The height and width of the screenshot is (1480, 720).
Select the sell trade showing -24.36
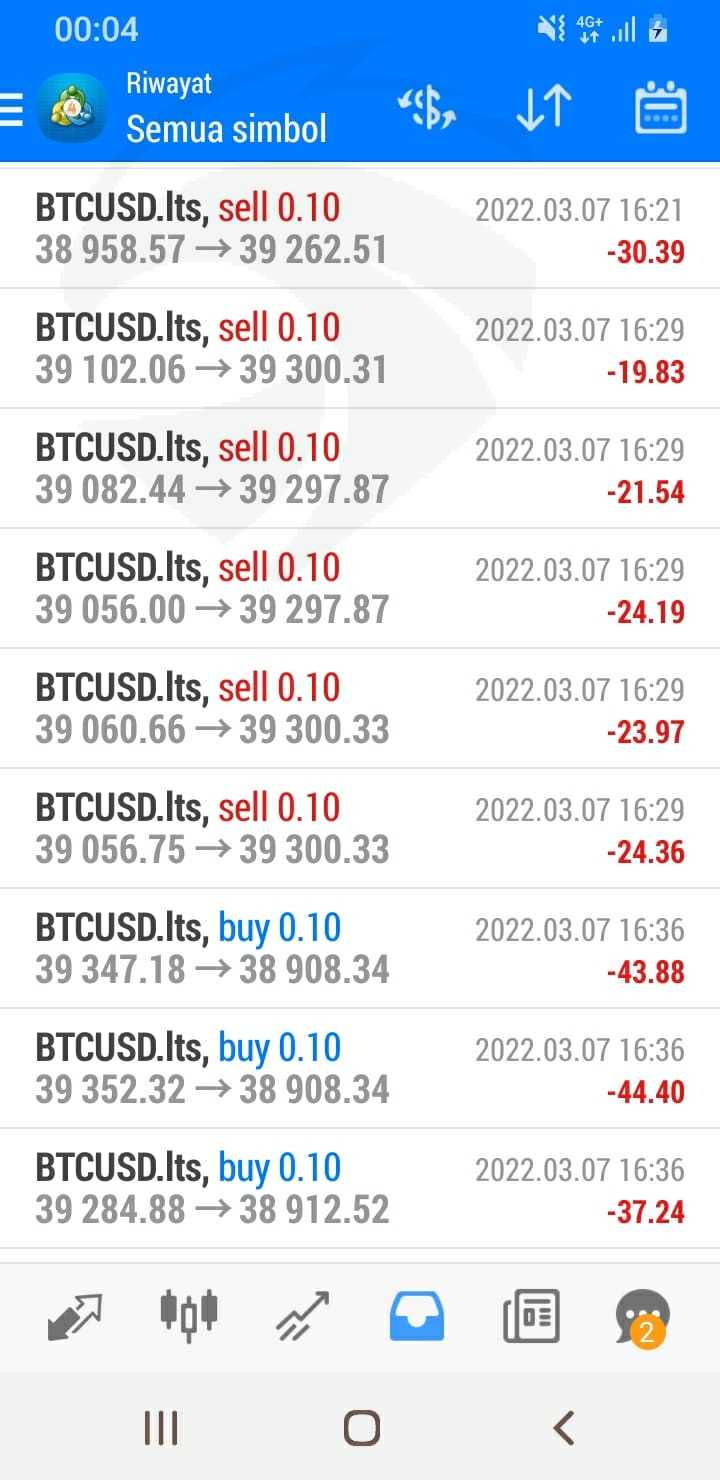(360, 828)
